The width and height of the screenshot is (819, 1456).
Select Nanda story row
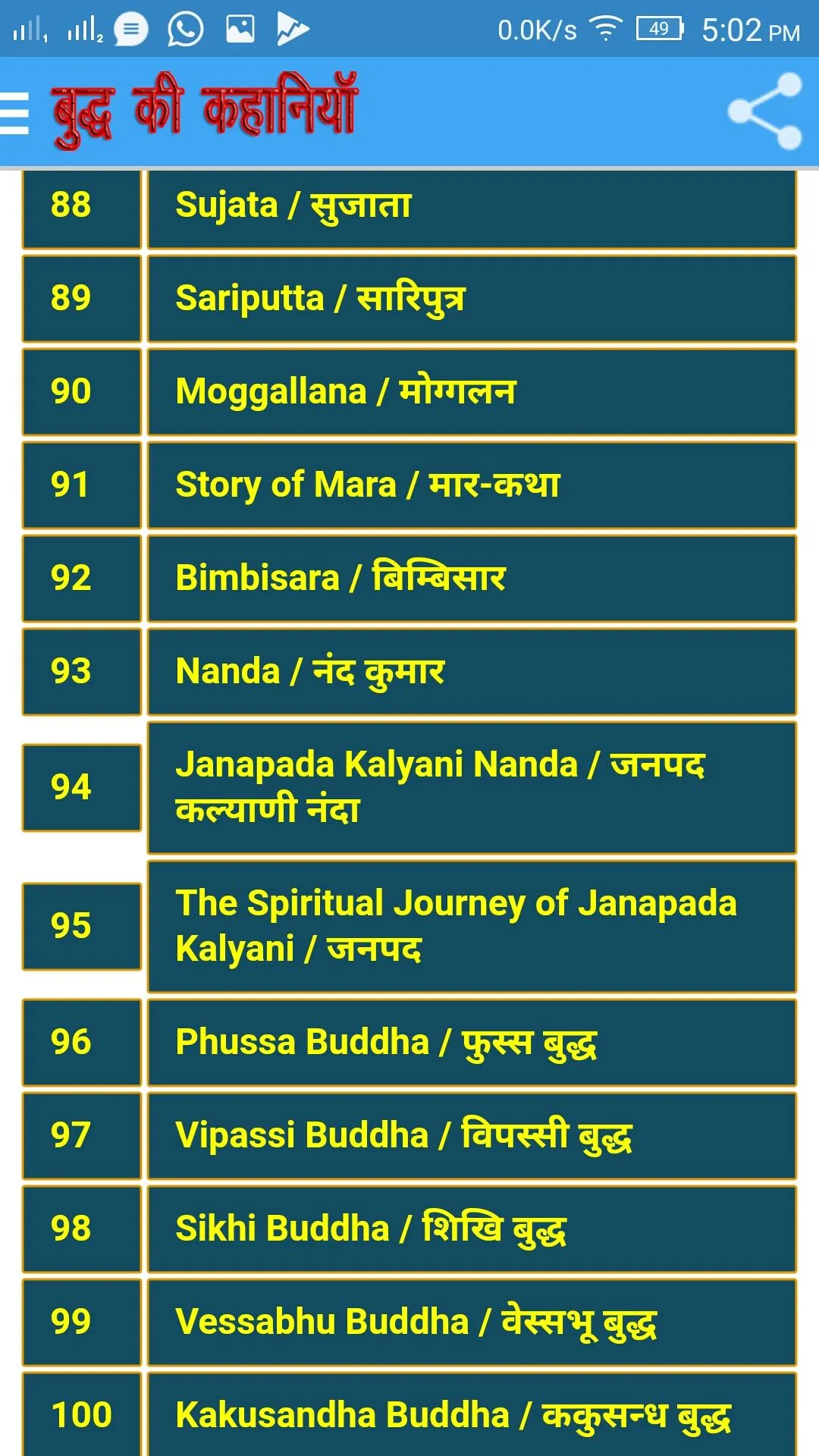pyautogui.click(x=472, y=672)
